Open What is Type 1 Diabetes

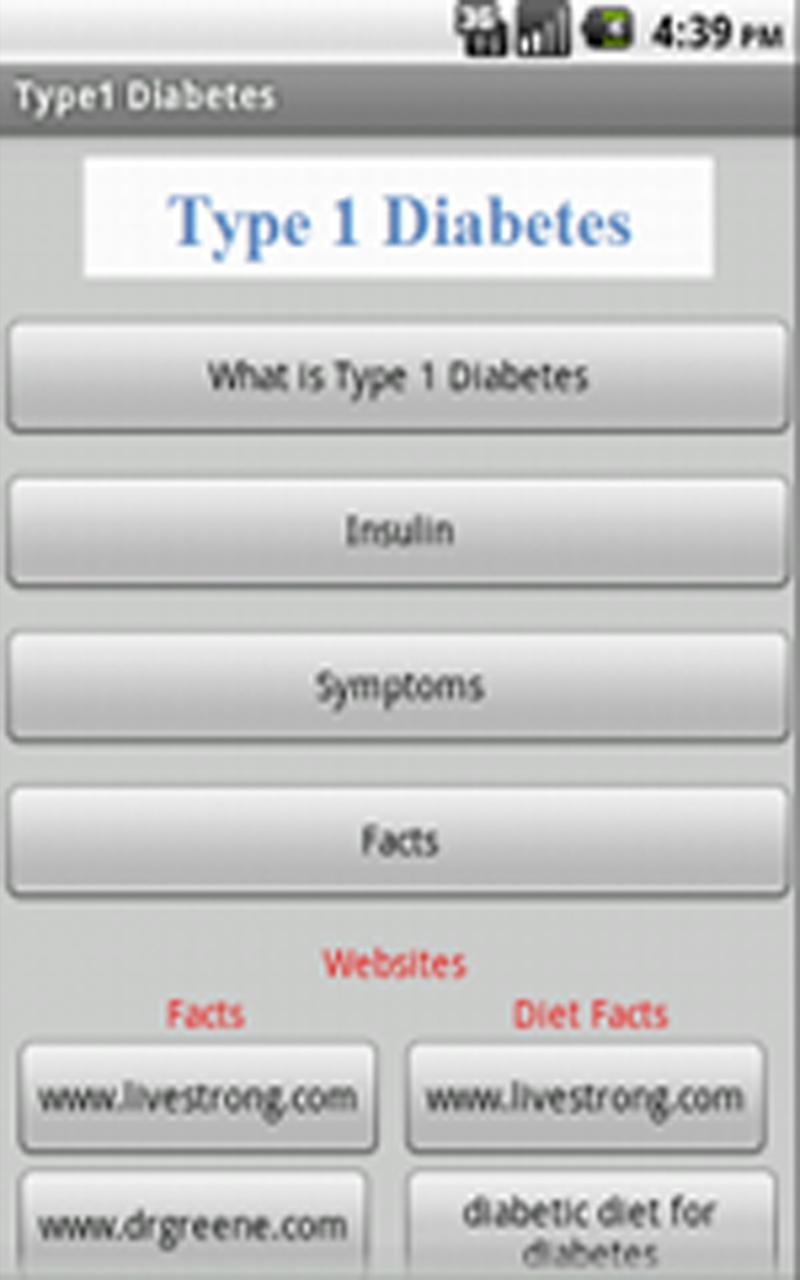point(398,377)
